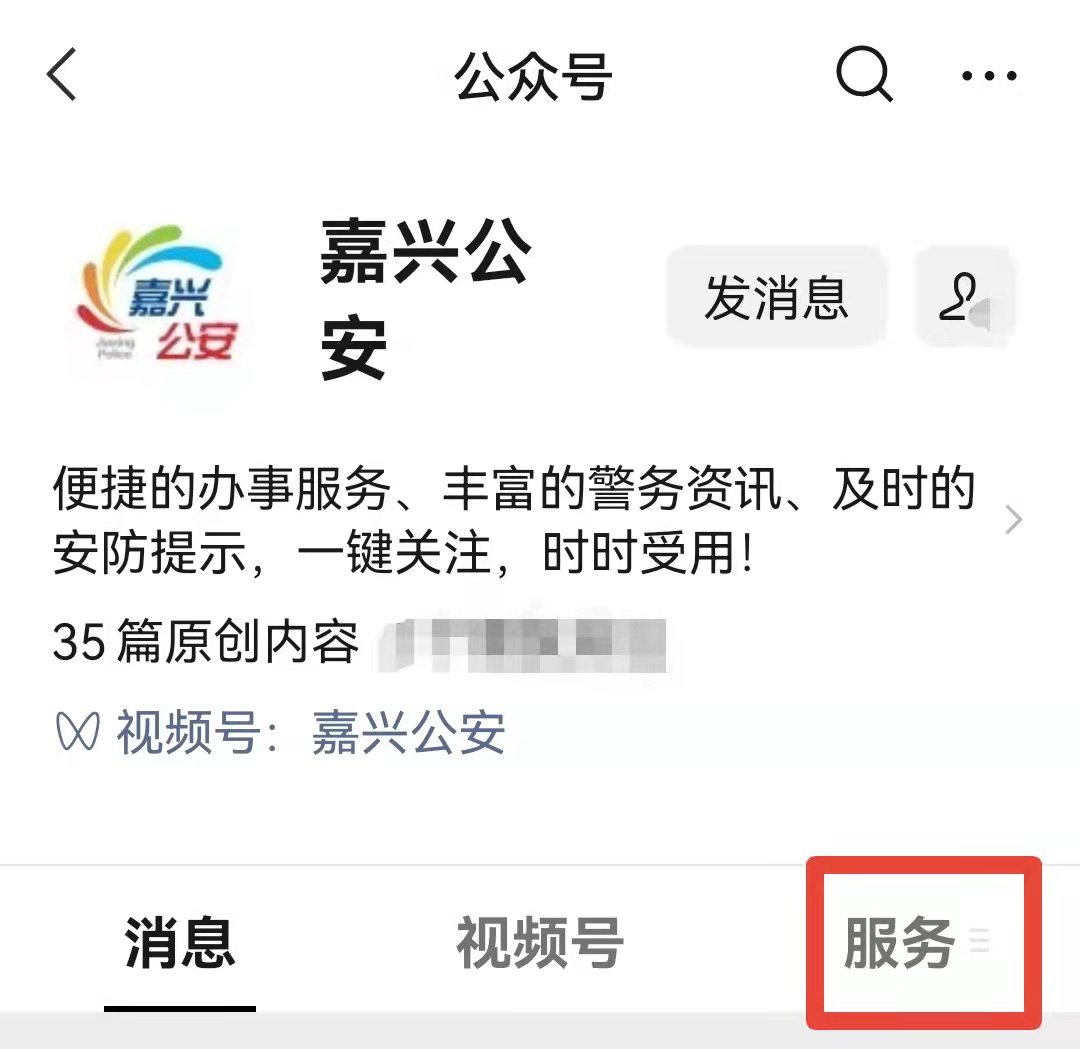Open the three-dot more menu
Image resolution: width=1080 pixels, height=1049 pixels.
click(x=990, y=76)
